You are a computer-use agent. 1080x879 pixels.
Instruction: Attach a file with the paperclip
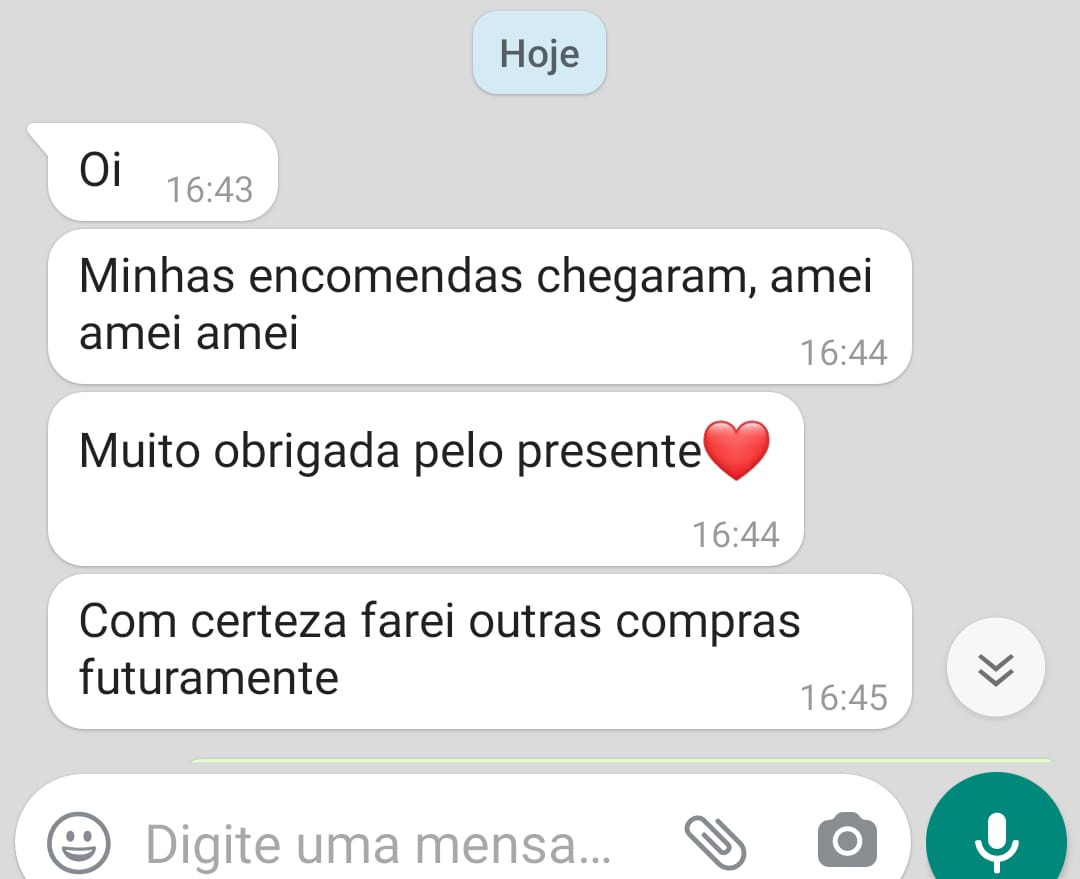715,841
